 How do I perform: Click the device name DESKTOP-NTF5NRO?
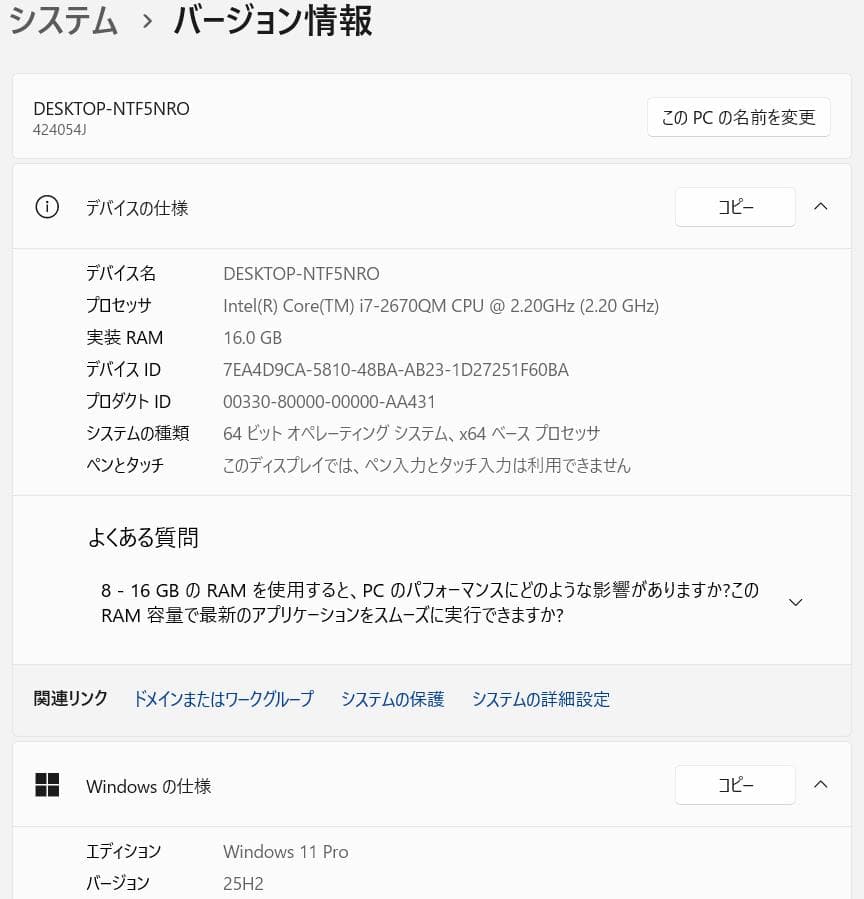pyautogui.click(x=301, y=273)
